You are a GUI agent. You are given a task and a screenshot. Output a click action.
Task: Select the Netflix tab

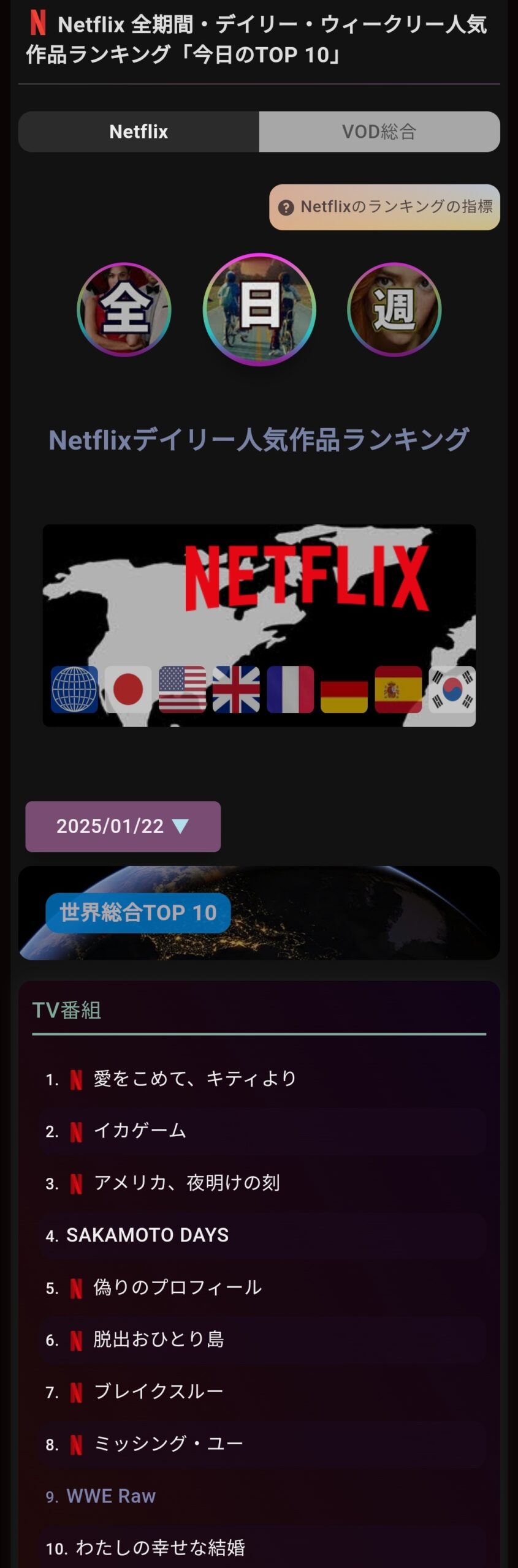[x=139, y=132]
